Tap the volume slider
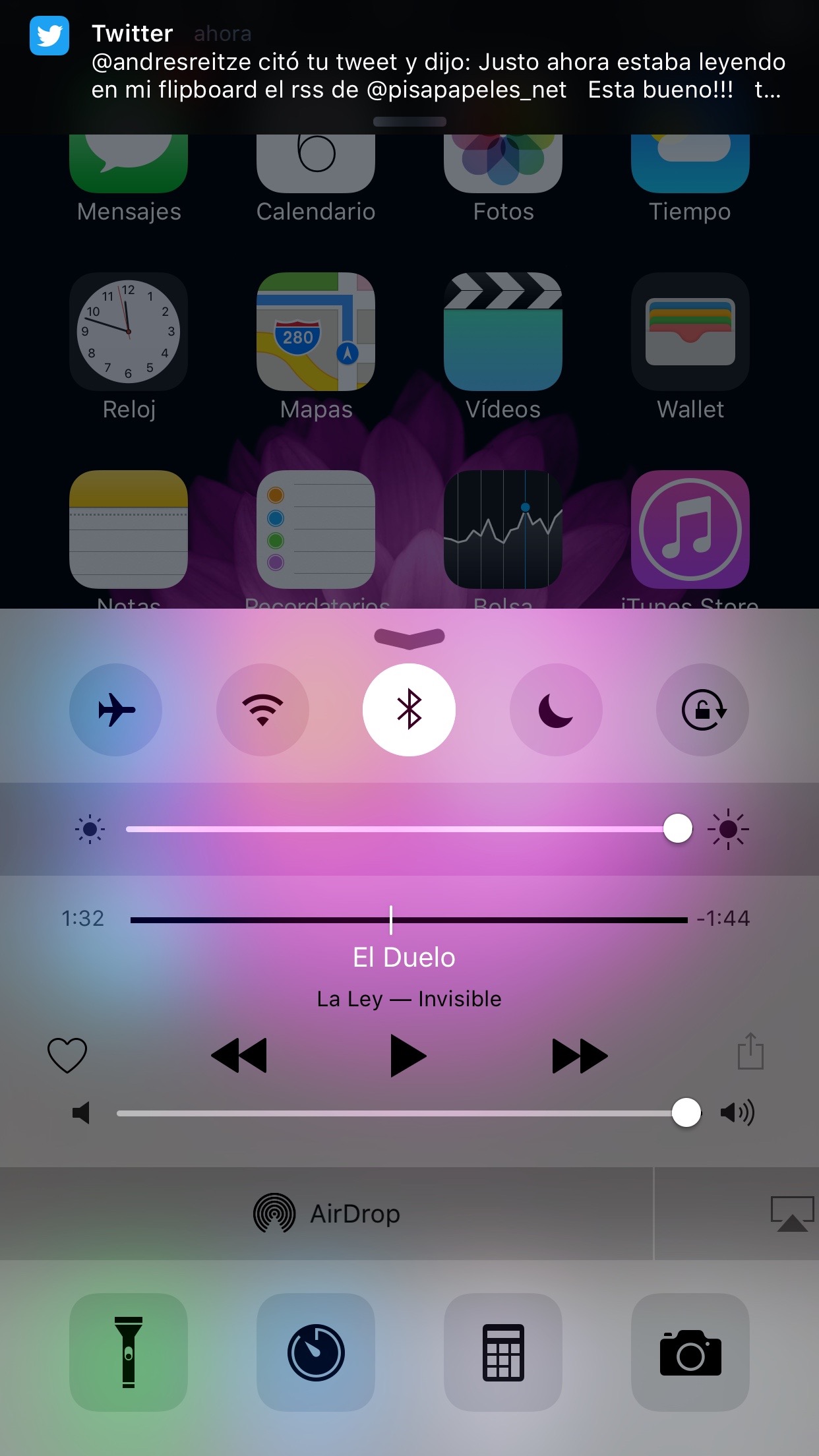 [409, 1113]
